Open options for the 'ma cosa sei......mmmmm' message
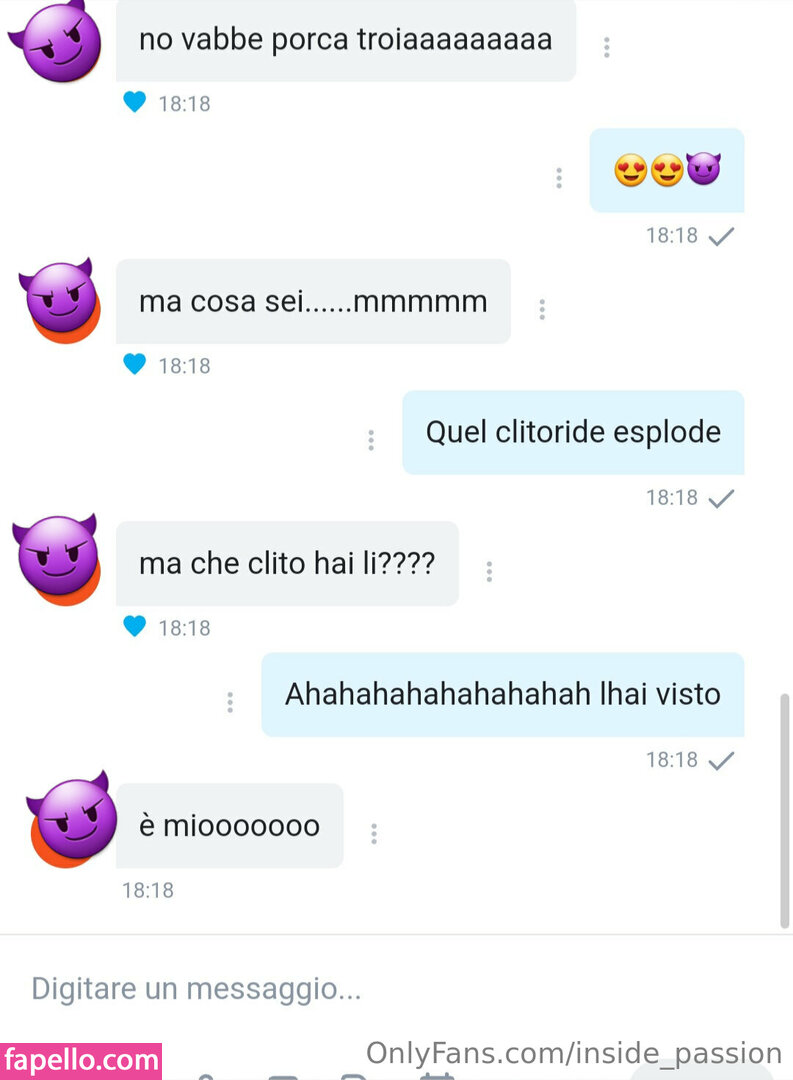The height and width of the screenshot is (1080, 793). pos(541,309)
